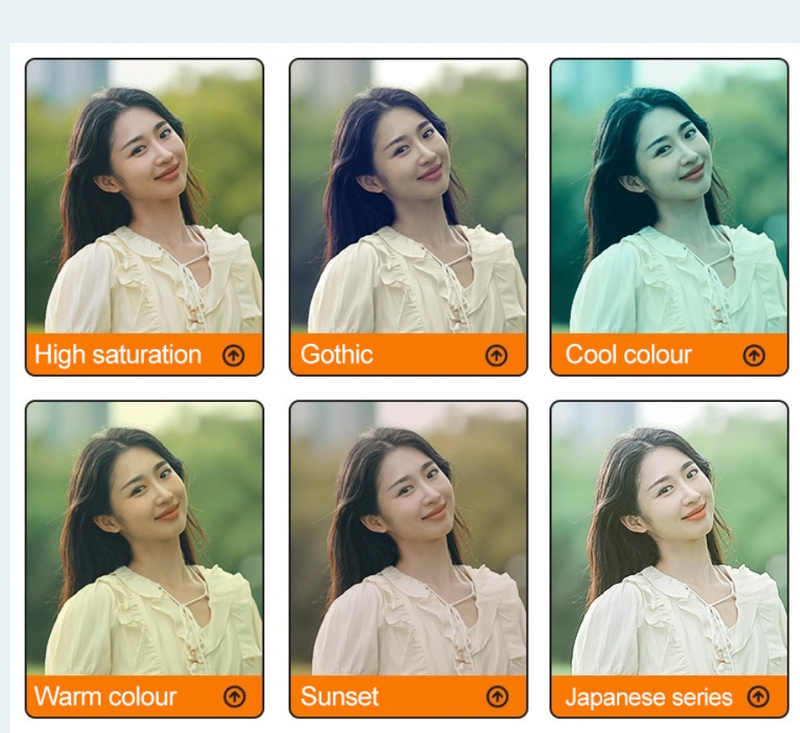
Task: Tap the upload arrow on High saturation
Action: click(234, 355)
